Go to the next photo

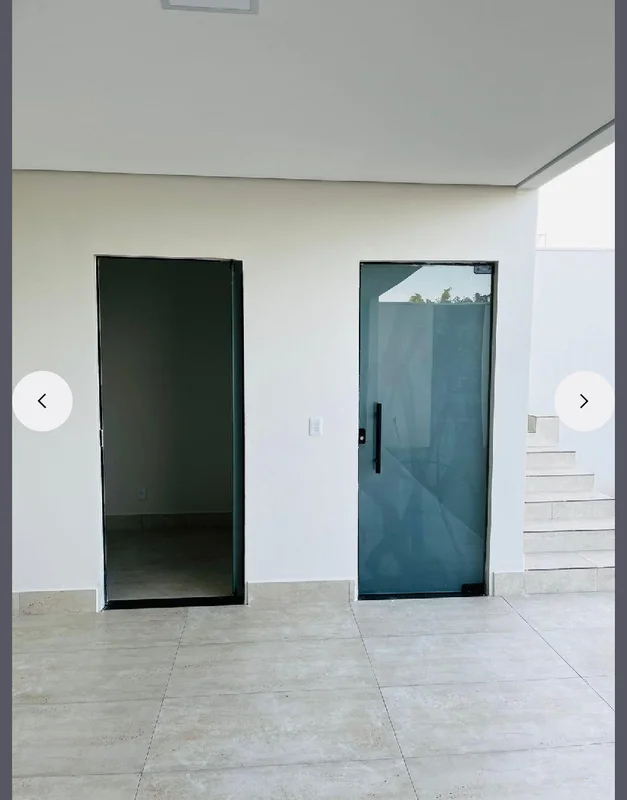coord(584,401)
